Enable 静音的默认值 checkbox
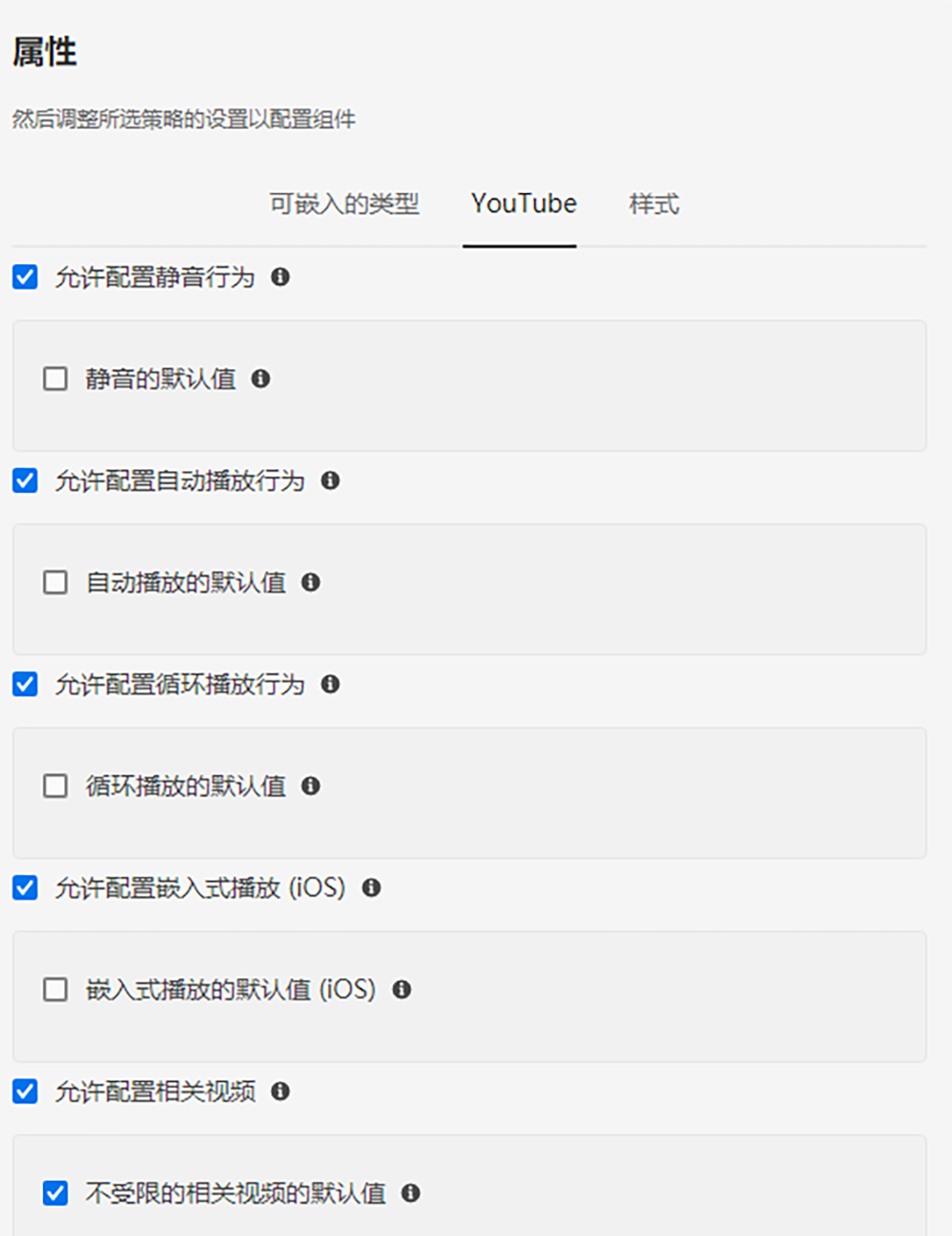 (x=55, y=379)
